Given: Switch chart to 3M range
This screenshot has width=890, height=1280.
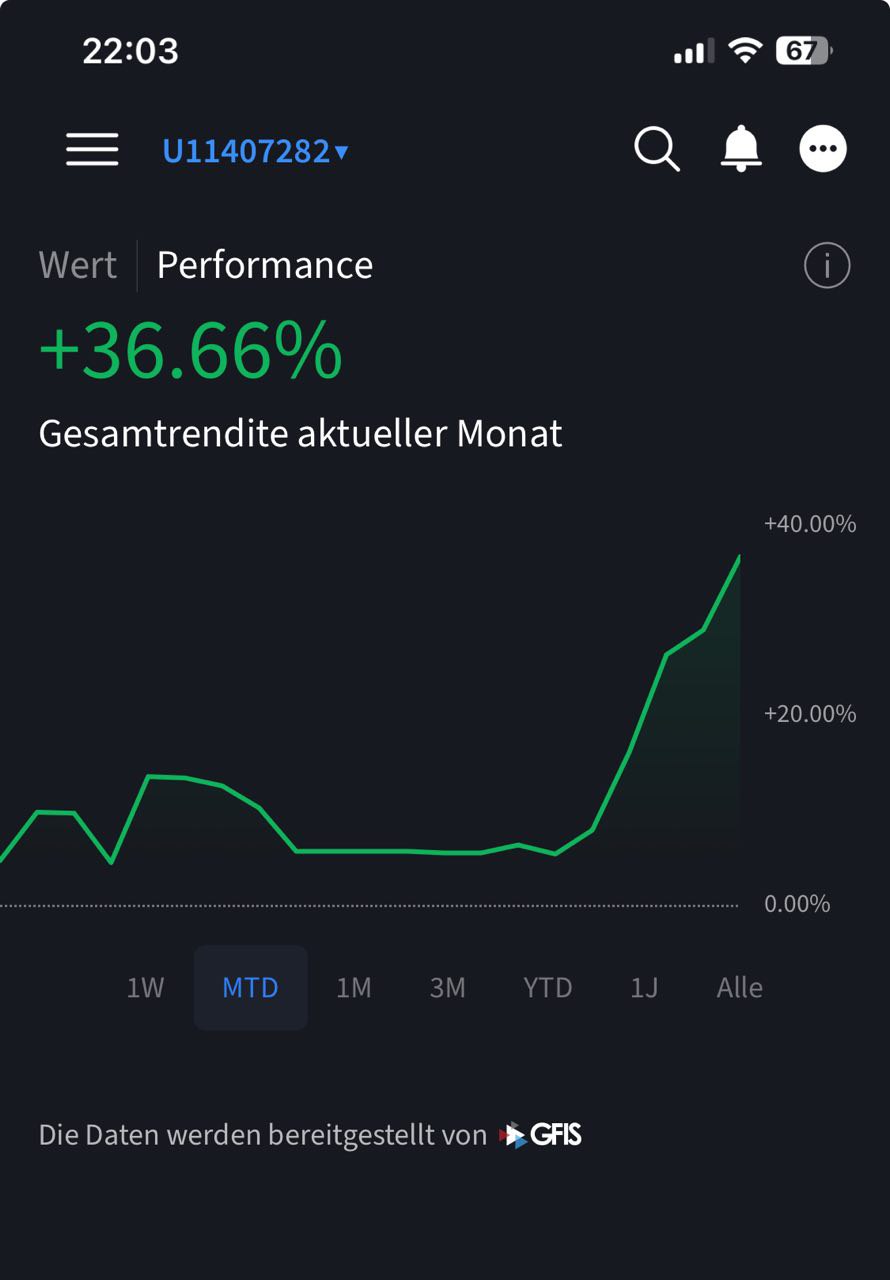Looking at the screenshot, I should [448, 988].
